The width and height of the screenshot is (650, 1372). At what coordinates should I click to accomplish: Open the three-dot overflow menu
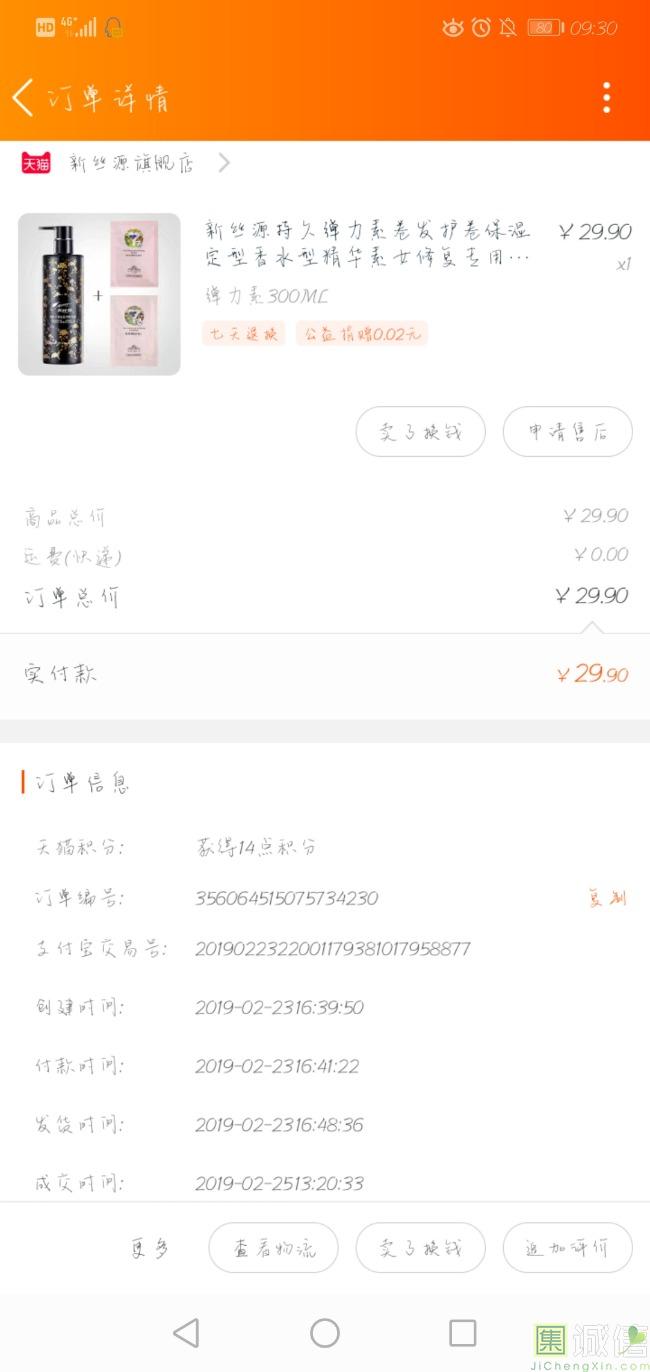click(x=606, y=98)
